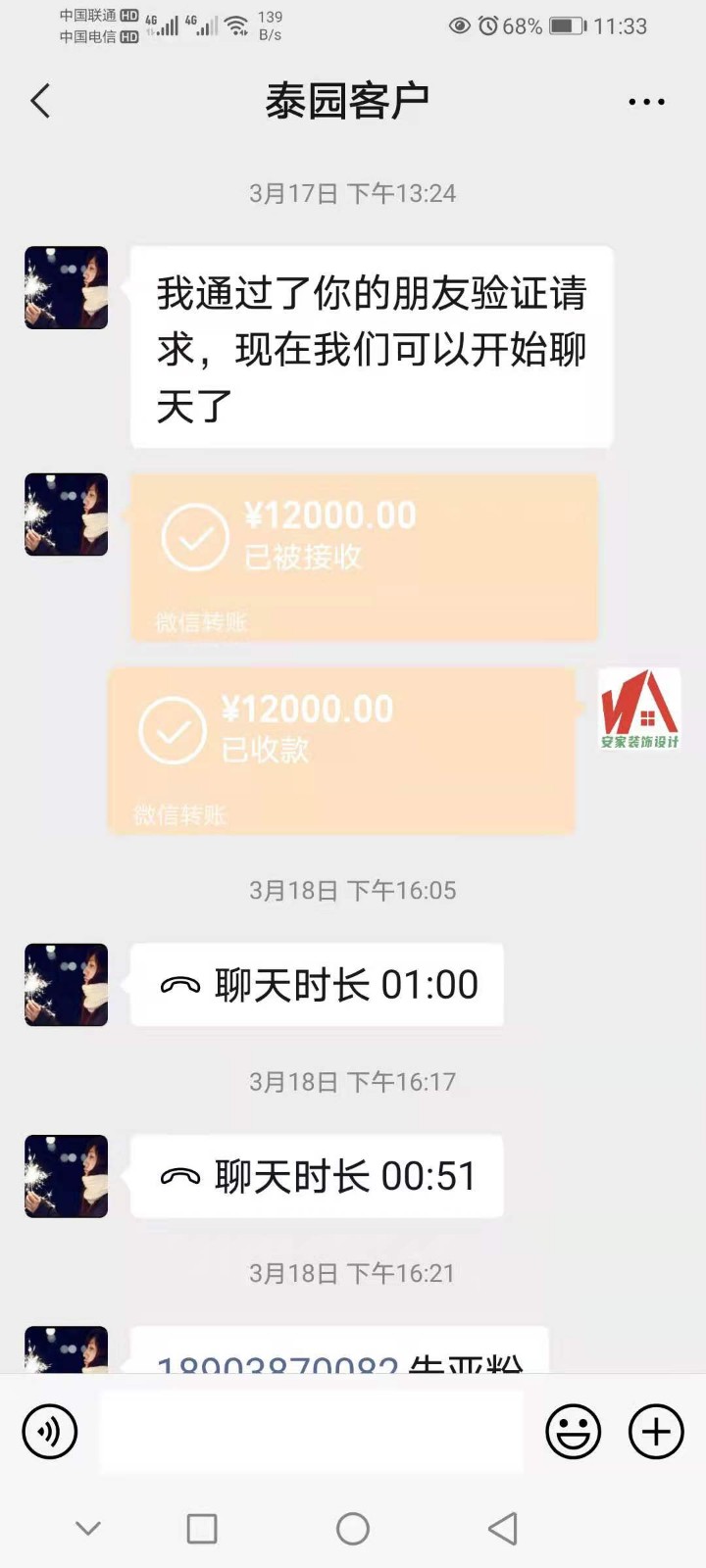The width and height of the screenshot is (706, 1568).
Task: Open the plus attachment menu
Action: (656, 1432)
